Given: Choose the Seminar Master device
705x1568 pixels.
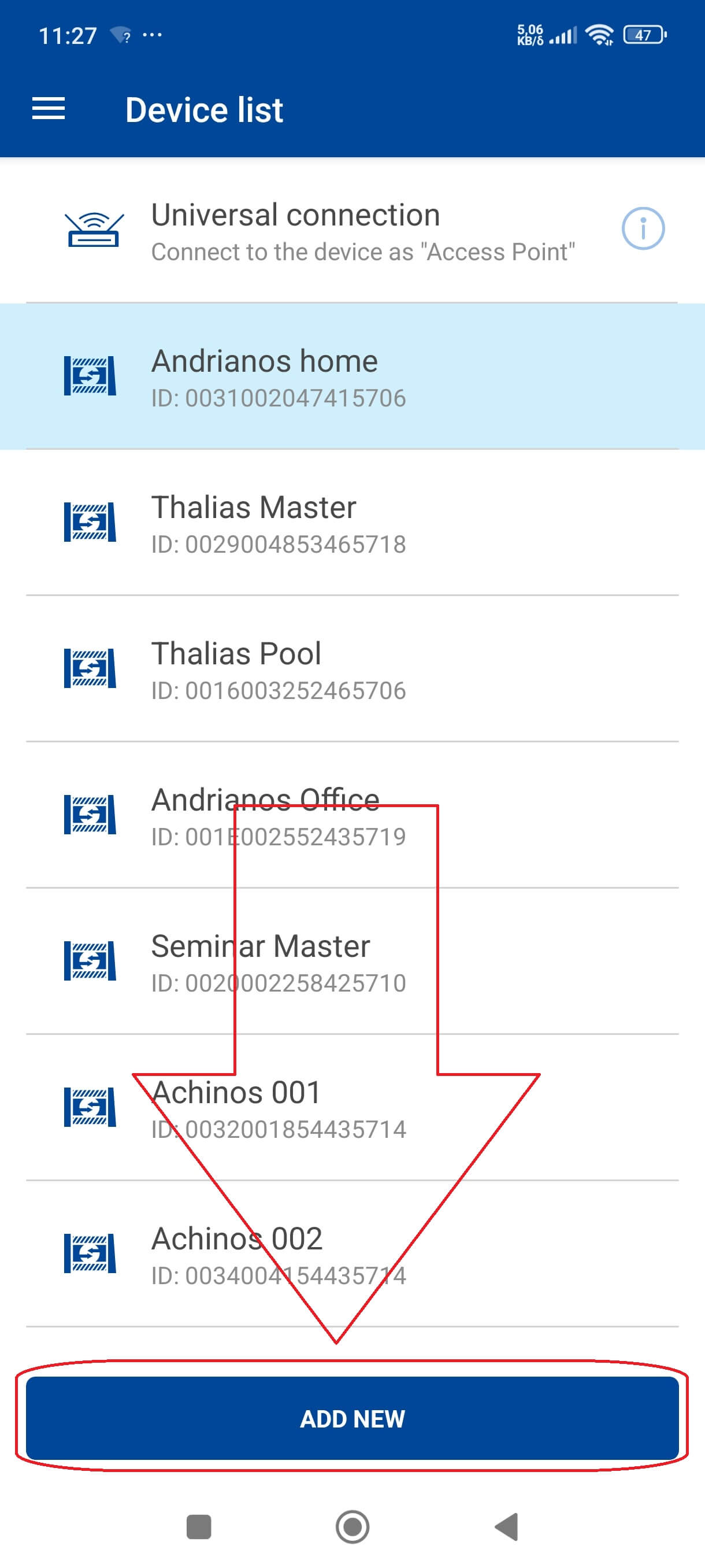Looking at the screenshot, I should [x=352, y=961].
